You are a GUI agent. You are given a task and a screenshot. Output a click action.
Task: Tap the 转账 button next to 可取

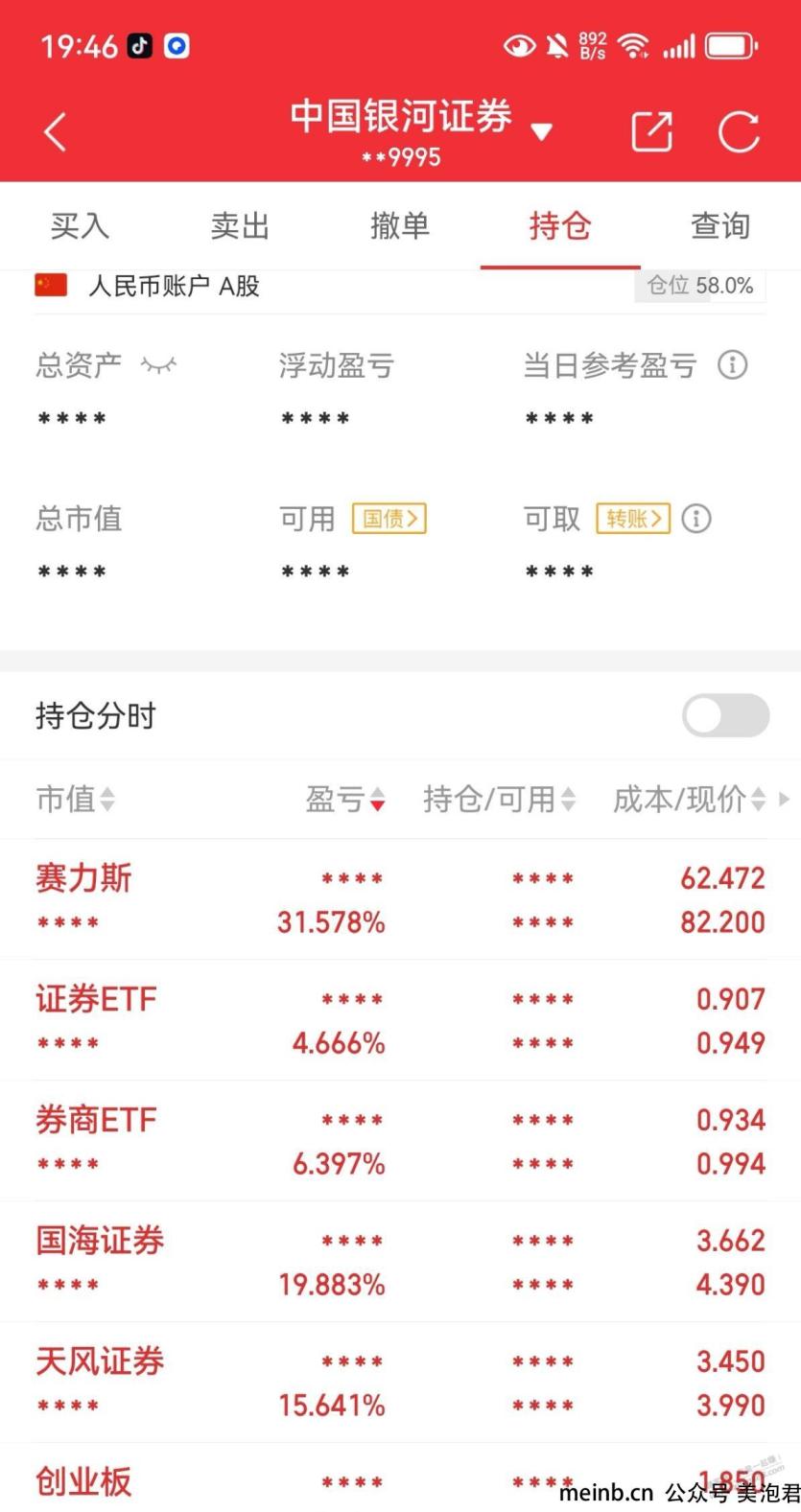click(633, 519)
